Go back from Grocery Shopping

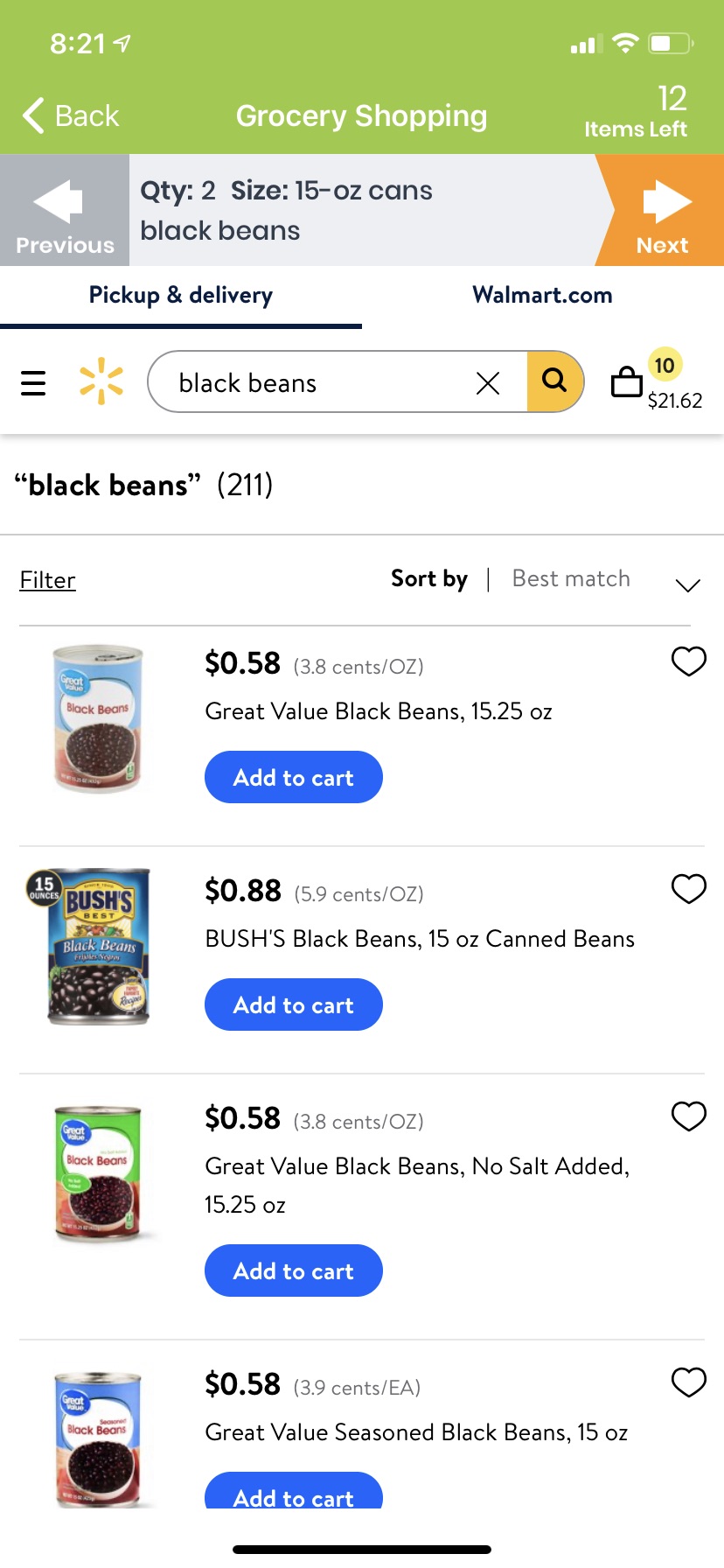[70, 115]
